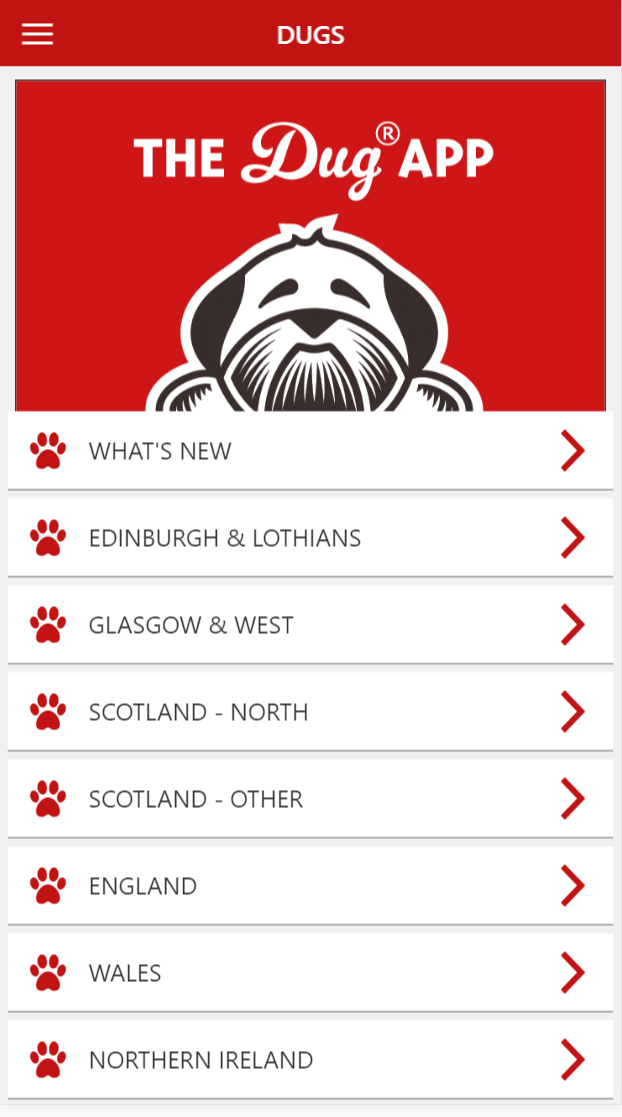Image resolution: width=622 pixels, height=1117 pixels.
Task: Open the What's New section
Action: click(310, 451)
